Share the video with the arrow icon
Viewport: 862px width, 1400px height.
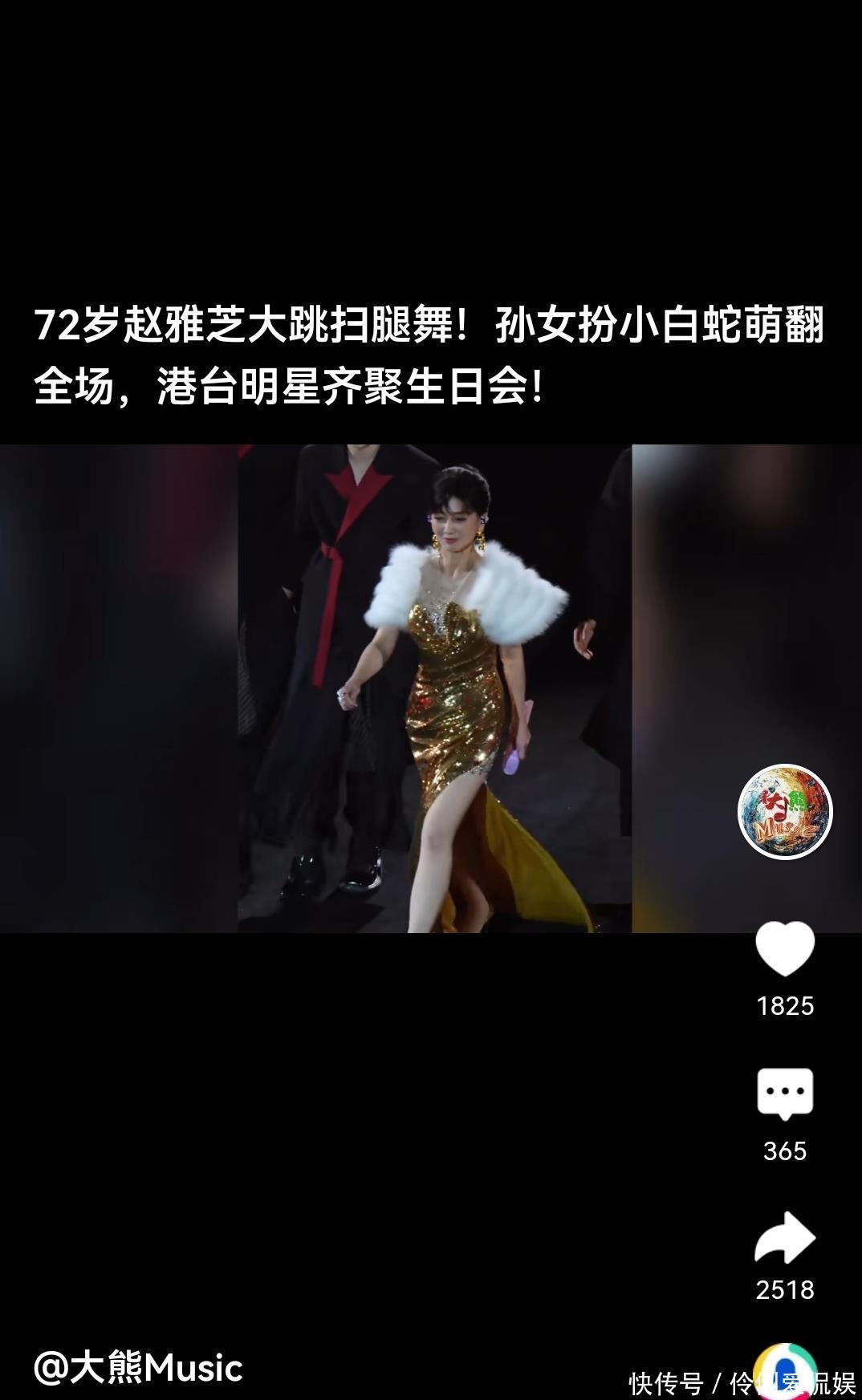pyautogui.click(x=785, y=1238)
